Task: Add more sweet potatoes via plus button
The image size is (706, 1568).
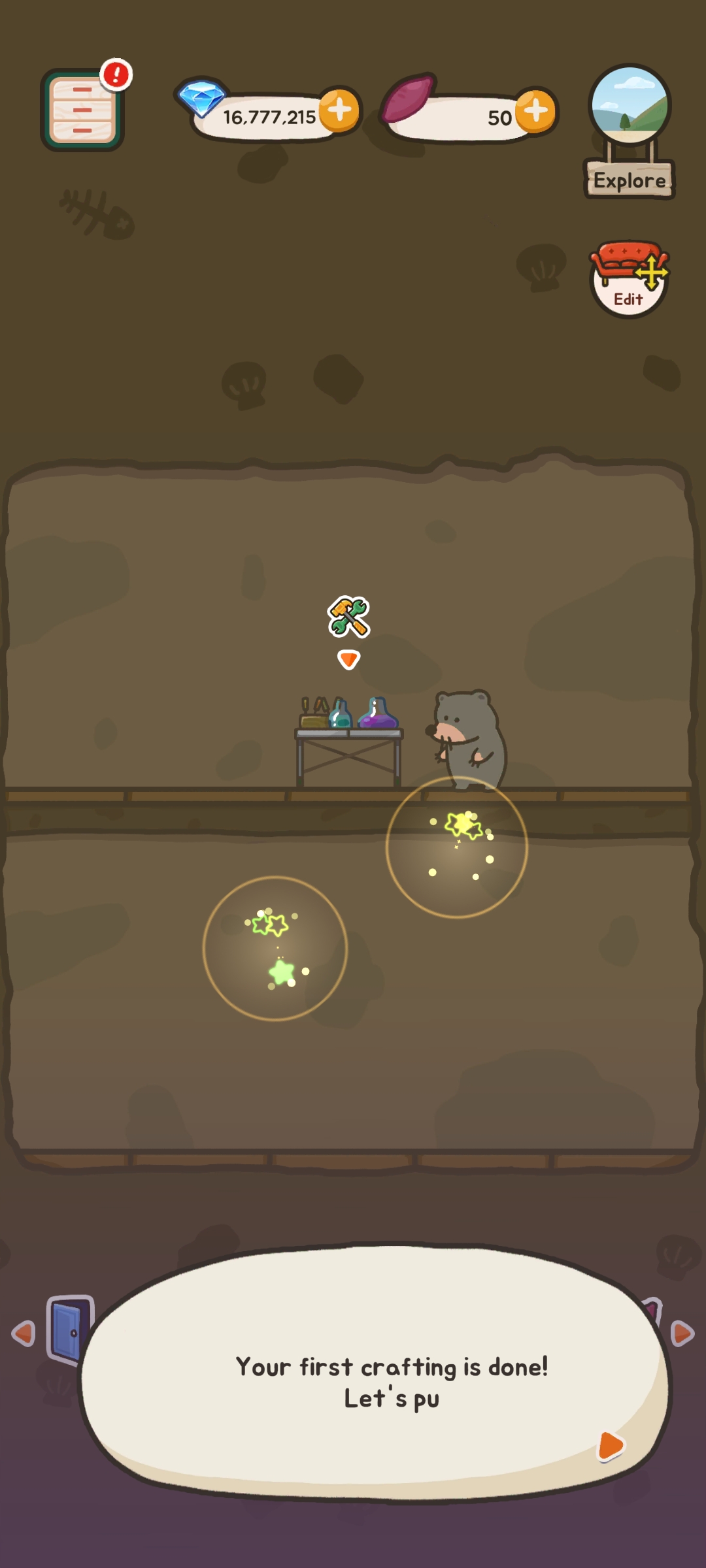Action: (x=535, y=110)
